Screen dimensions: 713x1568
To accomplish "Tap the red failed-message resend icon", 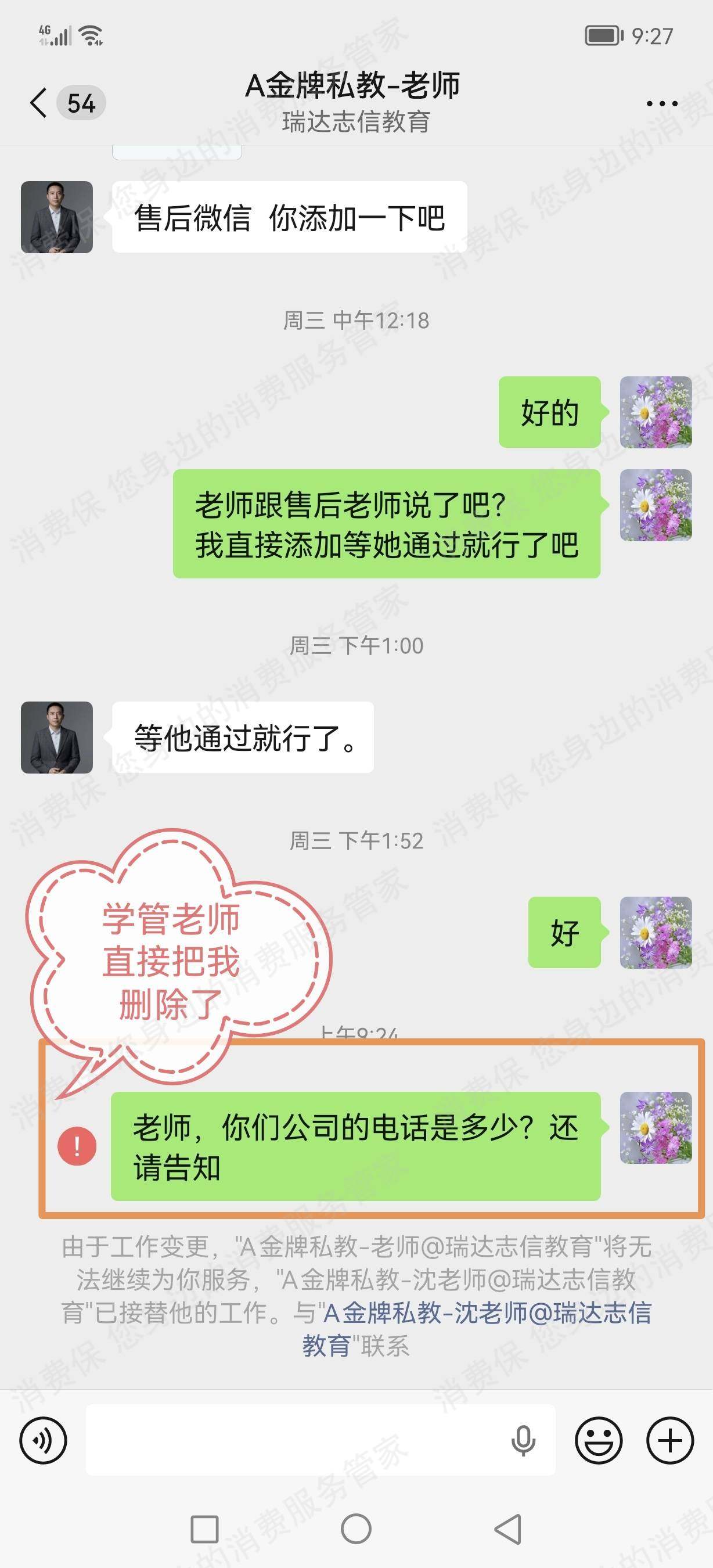I will tap(77, 1146).
